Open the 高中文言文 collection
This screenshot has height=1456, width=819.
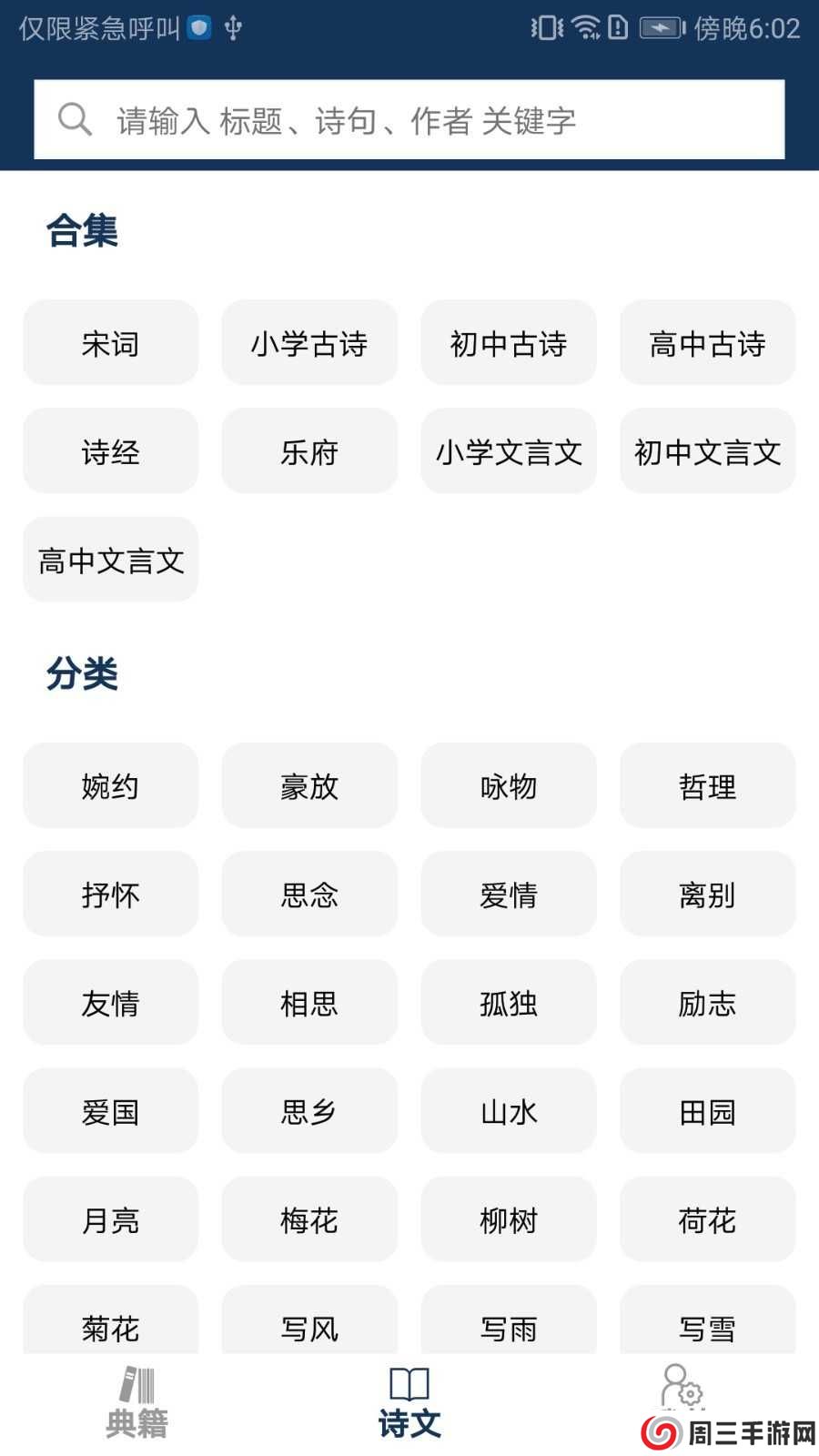click(x=109, y=561)
